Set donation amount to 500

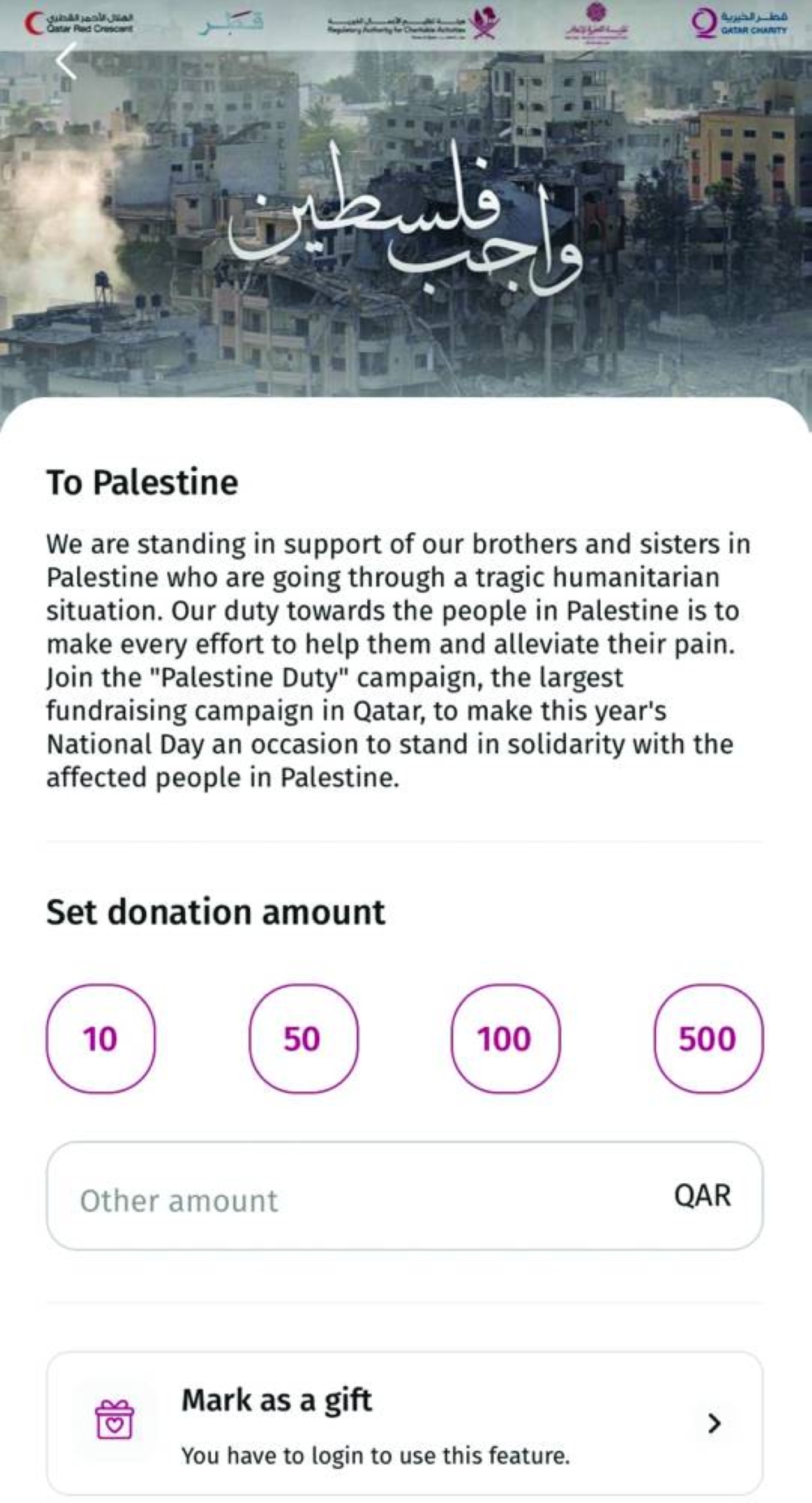tap(707, 1039)
